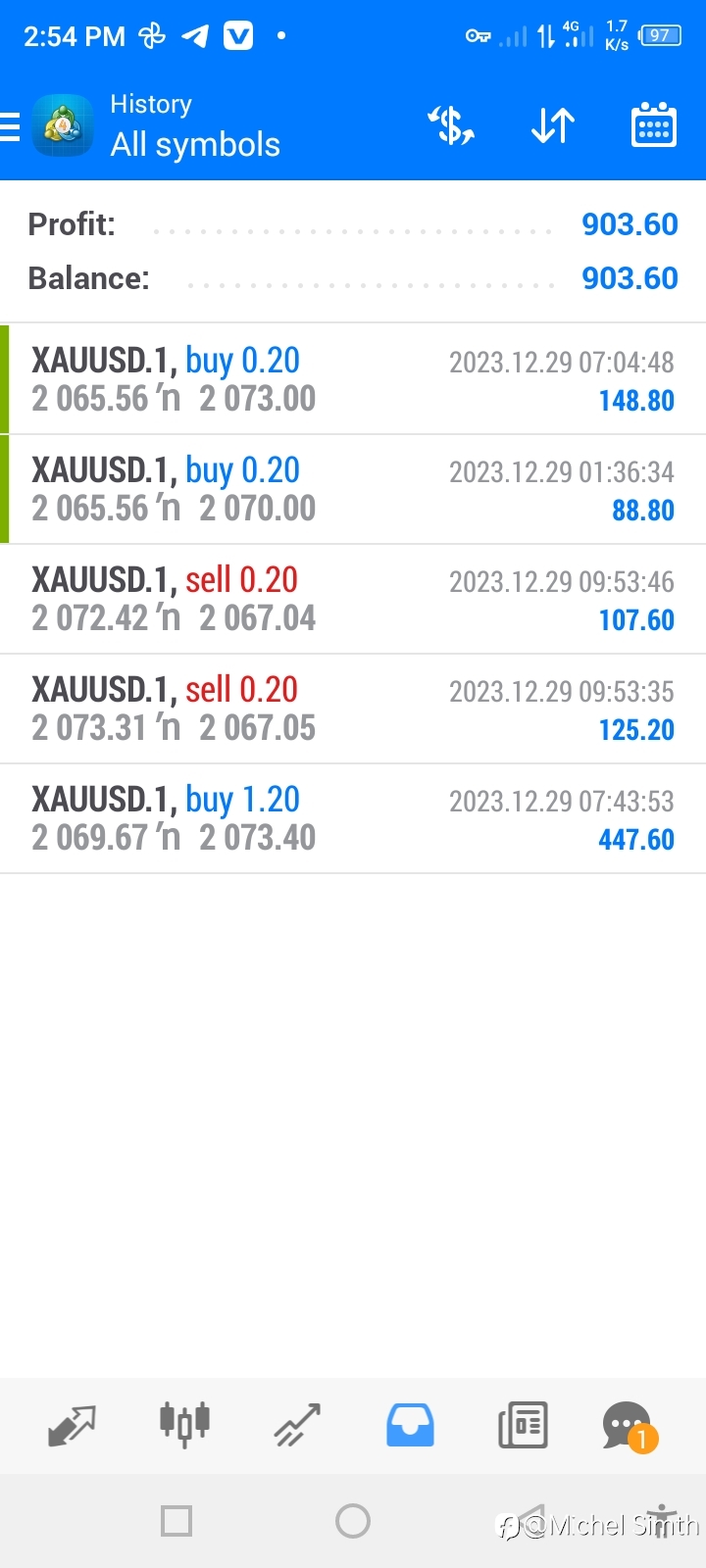Open the calendar date range picker
This screenshot has width=706, height=1568.
(654, 124)
